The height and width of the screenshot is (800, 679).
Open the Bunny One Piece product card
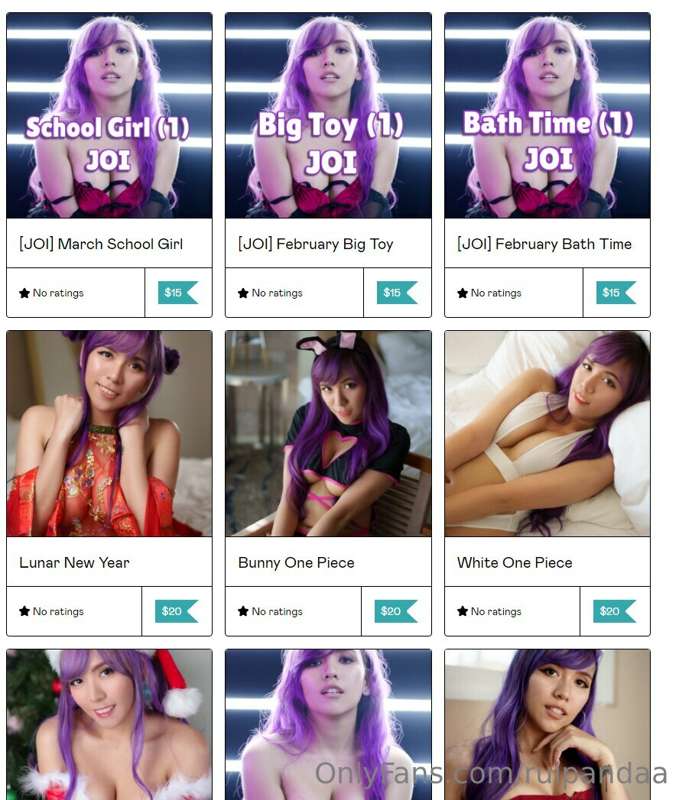click(296, 562)
